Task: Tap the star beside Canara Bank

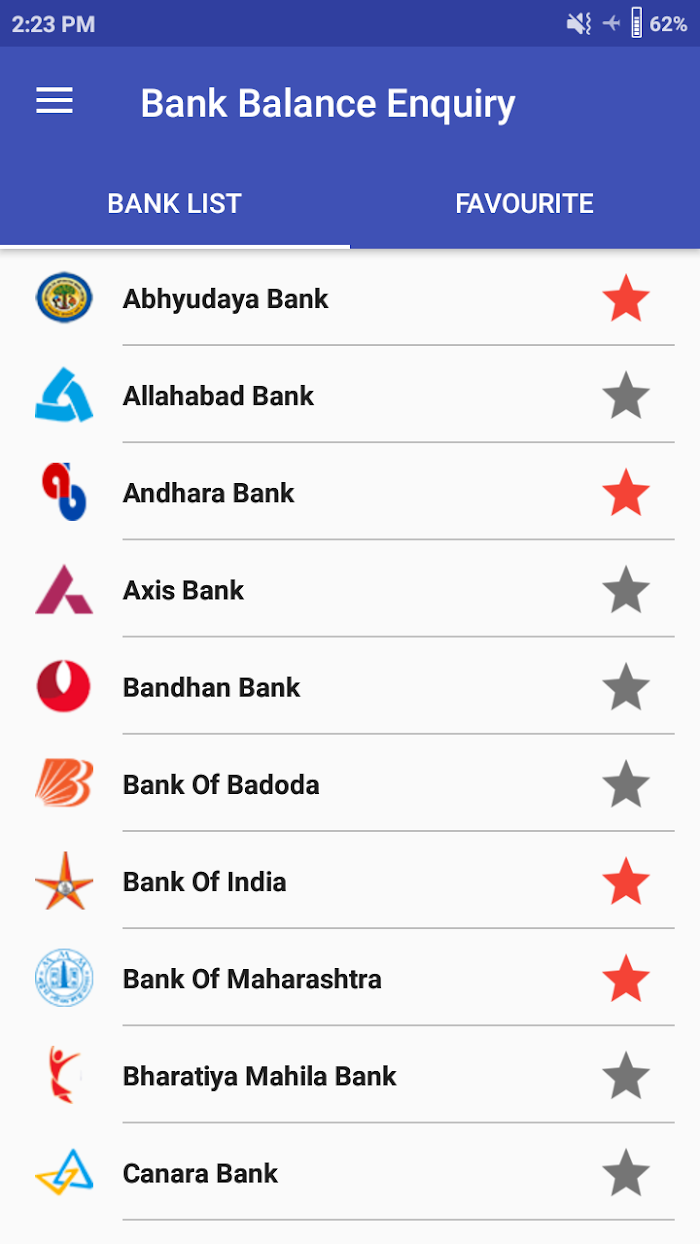Action: coord(626,1171)
